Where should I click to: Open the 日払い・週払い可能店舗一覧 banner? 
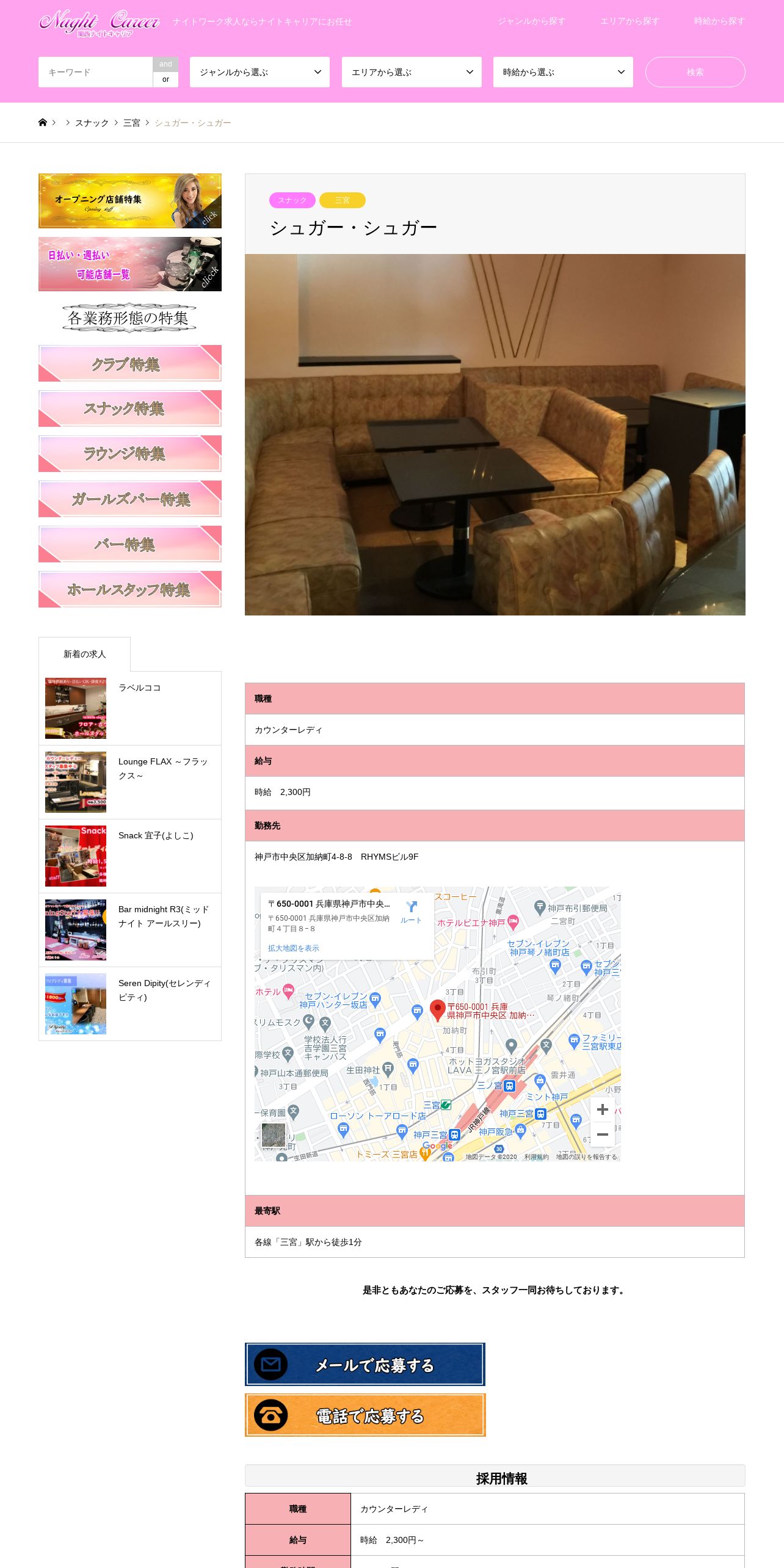pyautogui.click(x=130, y=264)
